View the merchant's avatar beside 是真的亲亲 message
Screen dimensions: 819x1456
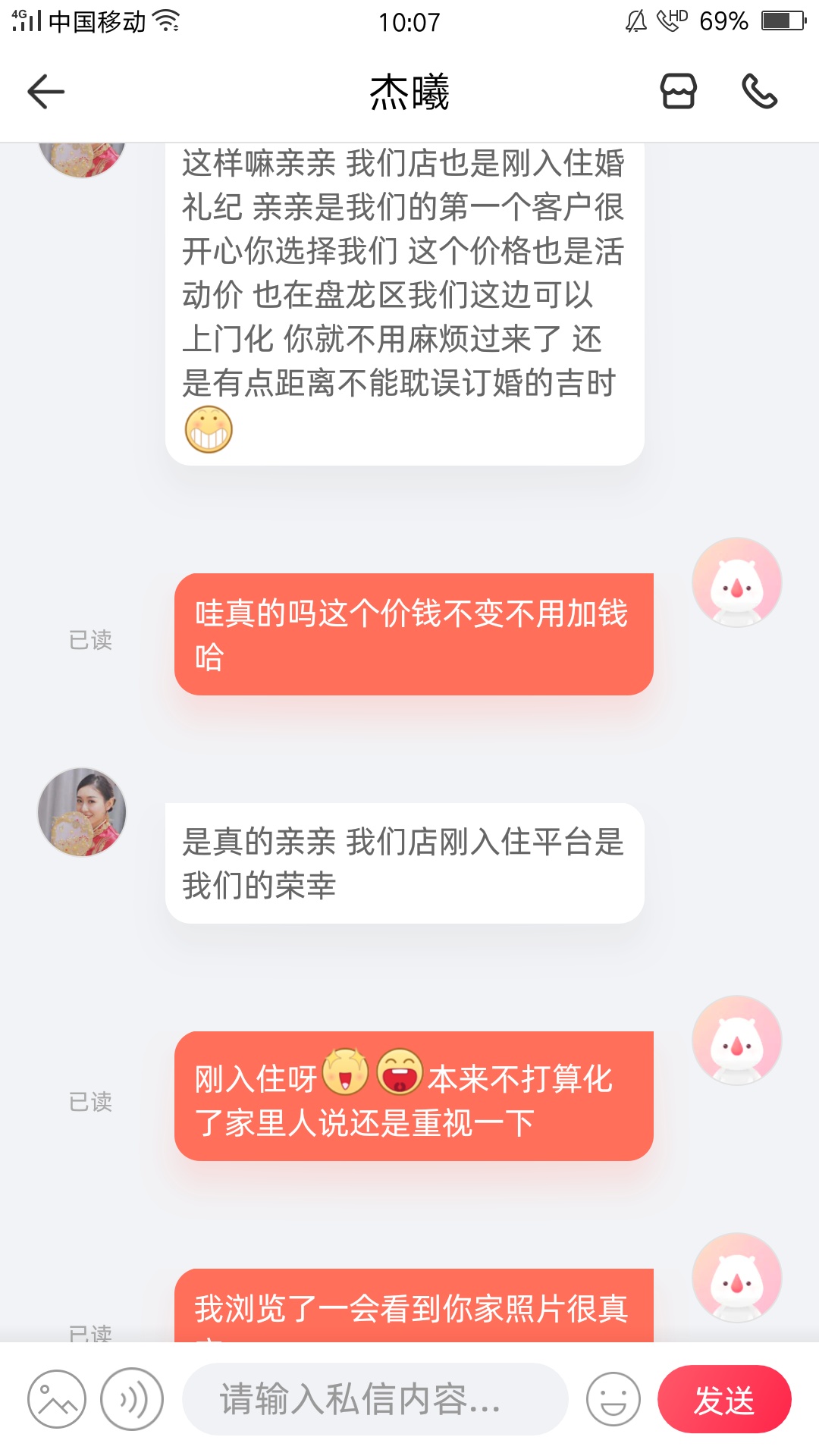click(x=82, y=812)
